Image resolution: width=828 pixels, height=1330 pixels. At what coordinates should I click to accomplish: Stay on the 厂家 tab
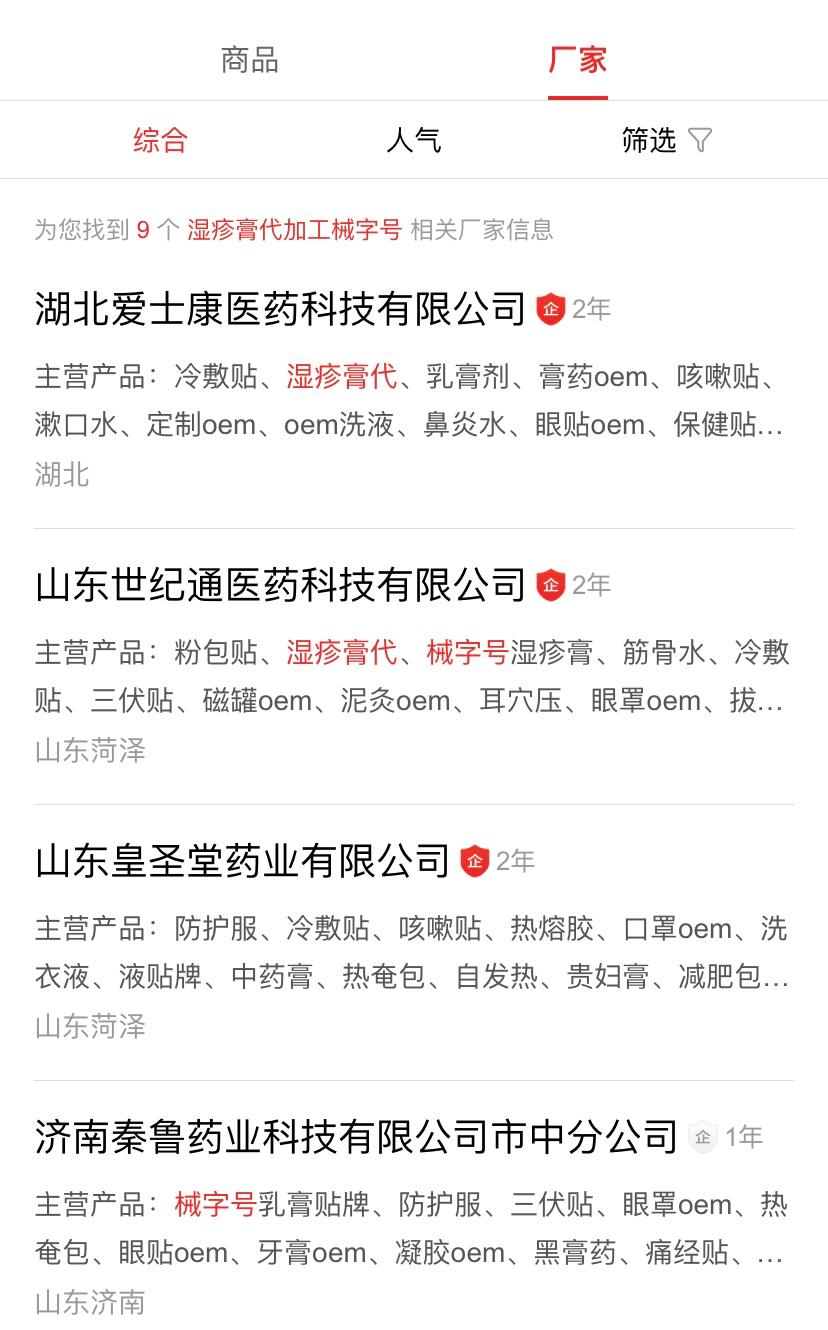pyautogui.click(x=577, y=61)
